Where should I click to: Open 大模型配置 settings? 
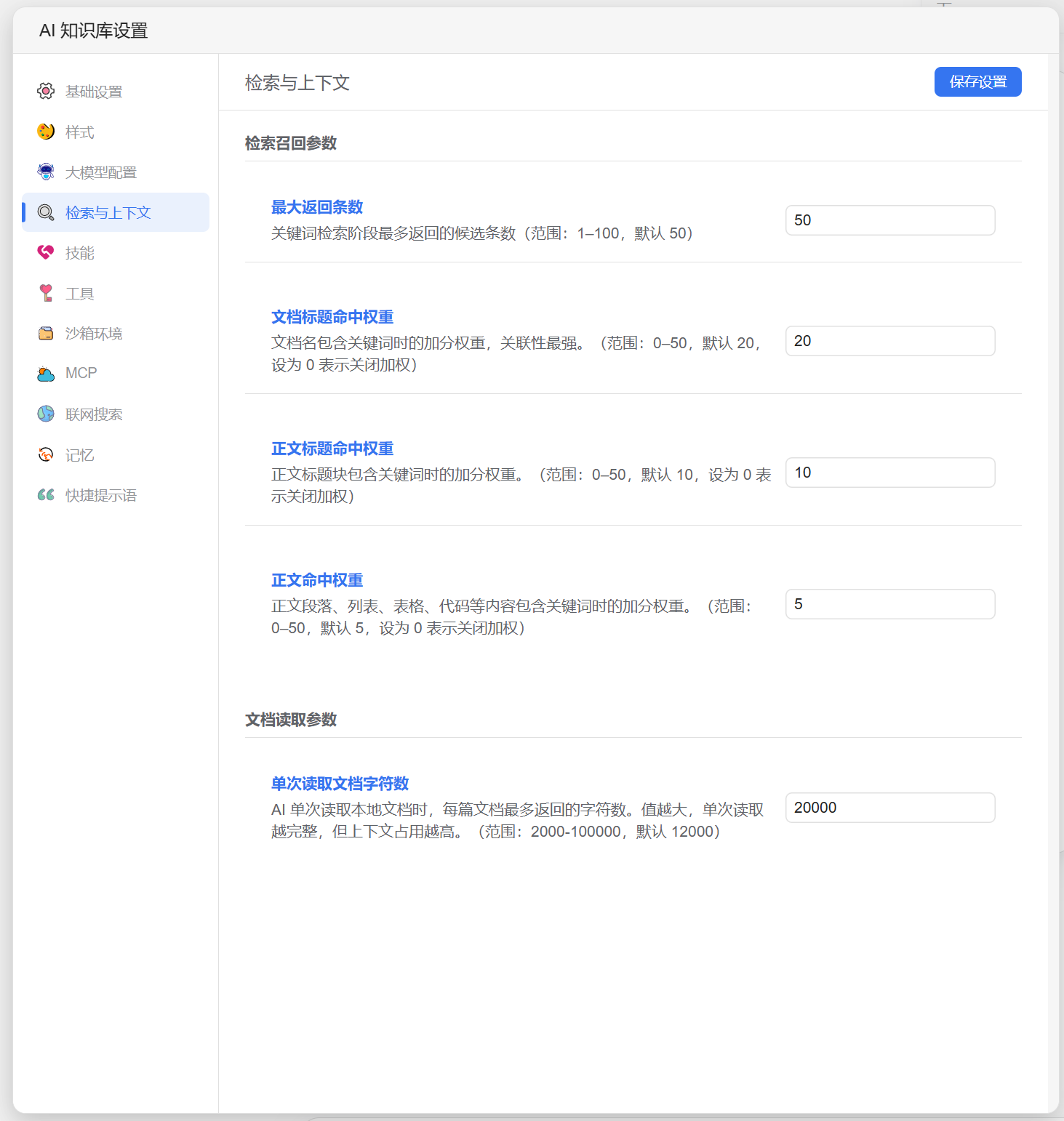(116, 172)
